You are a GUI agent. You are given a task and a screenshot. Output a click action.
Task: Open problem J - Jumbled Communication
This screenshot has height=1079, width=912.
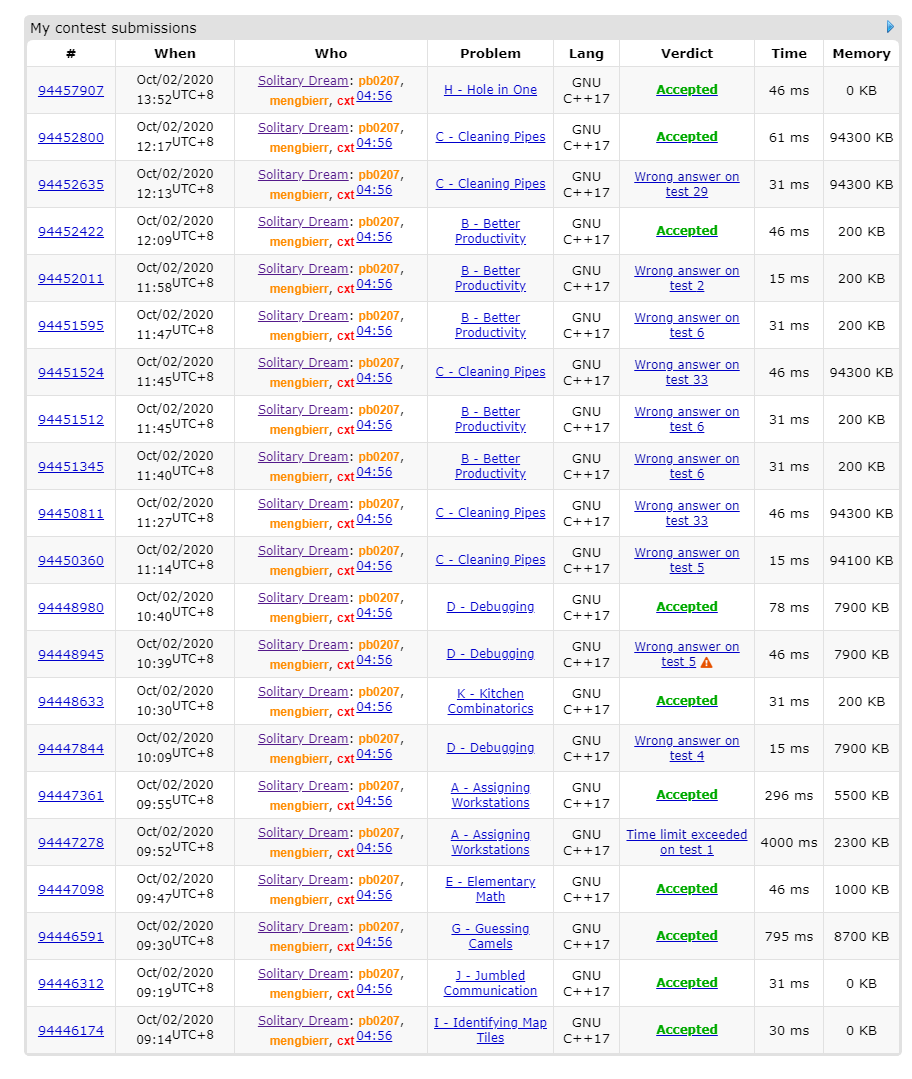[x=490, y=983]
